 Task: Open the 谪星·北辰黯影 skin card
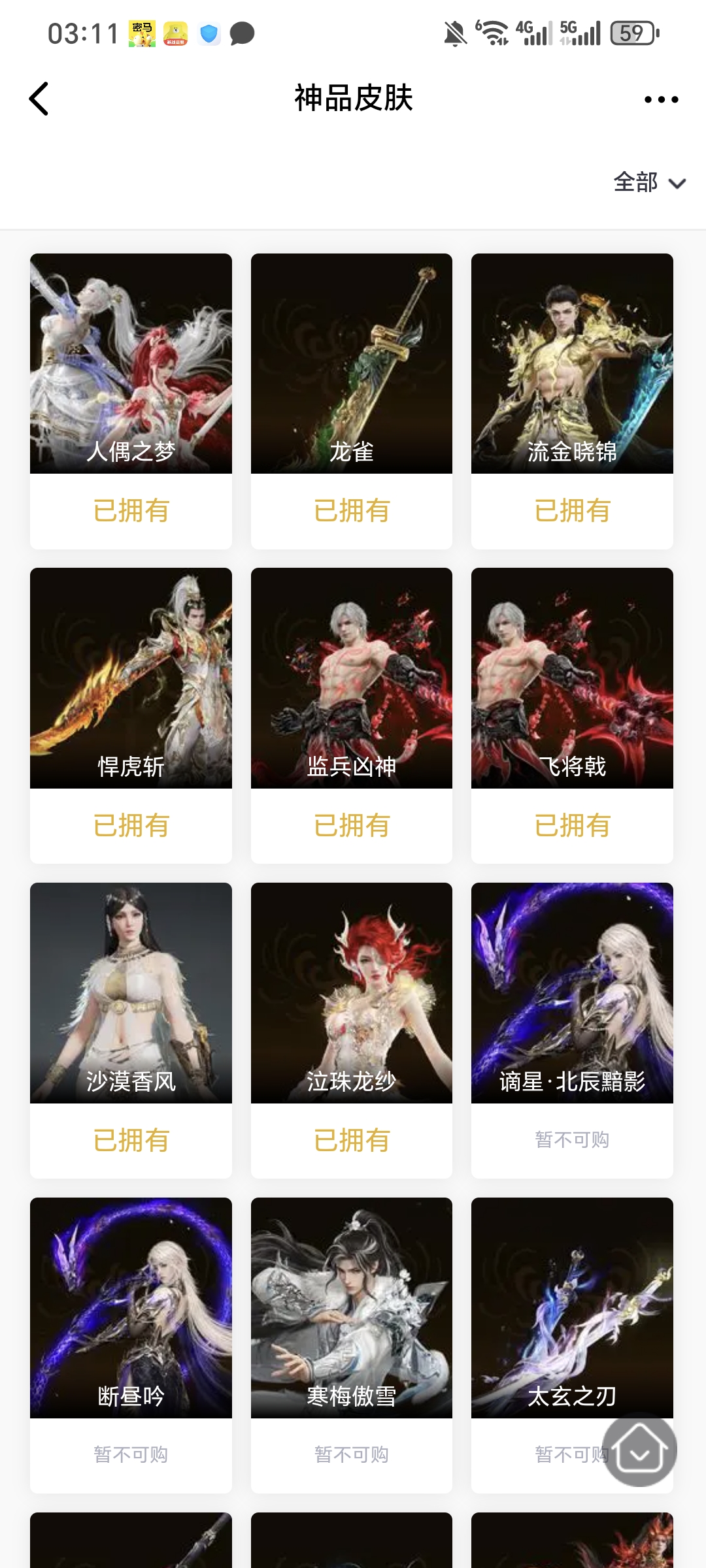click(572, 993)
